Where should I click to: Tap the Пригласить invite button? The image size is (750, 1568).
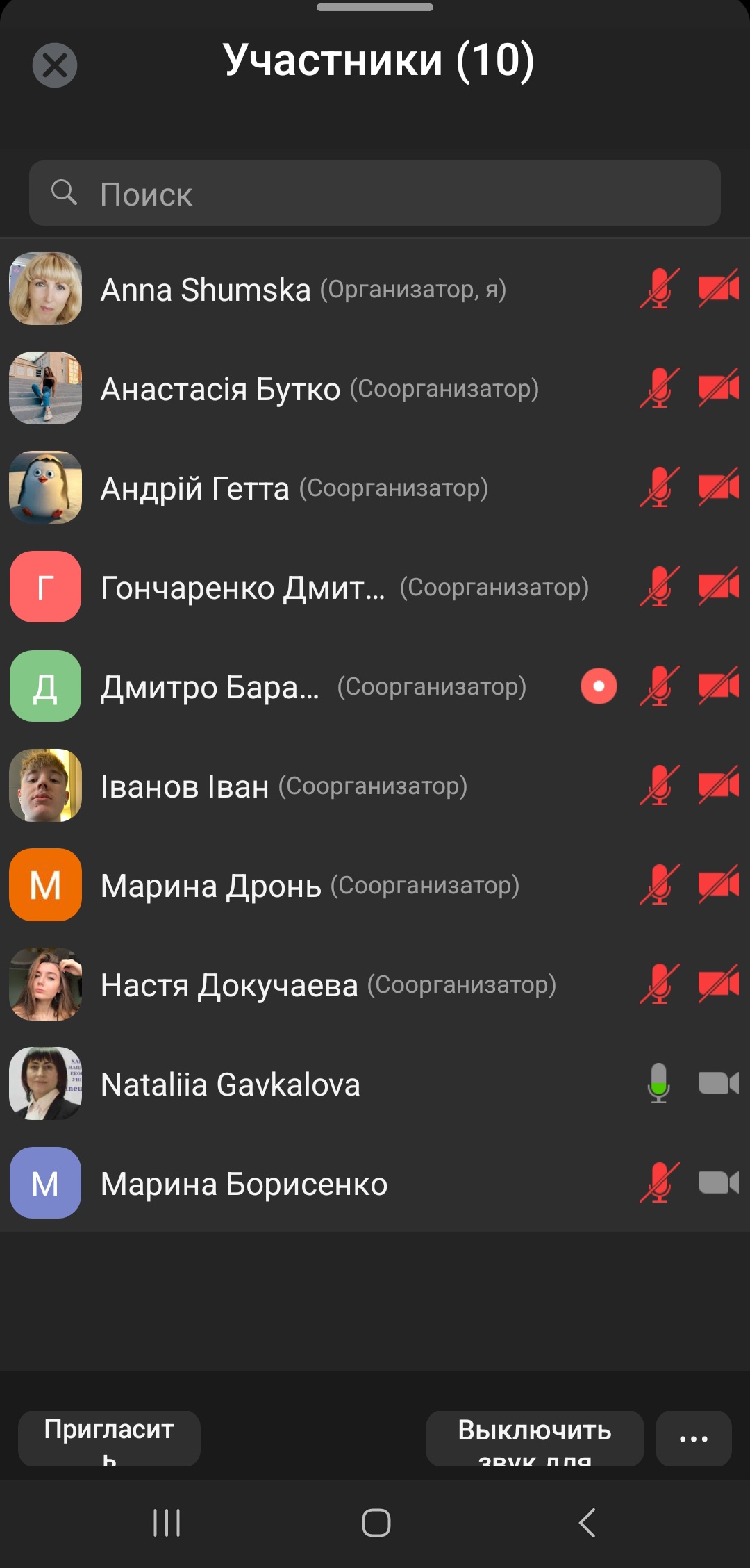109,1437
